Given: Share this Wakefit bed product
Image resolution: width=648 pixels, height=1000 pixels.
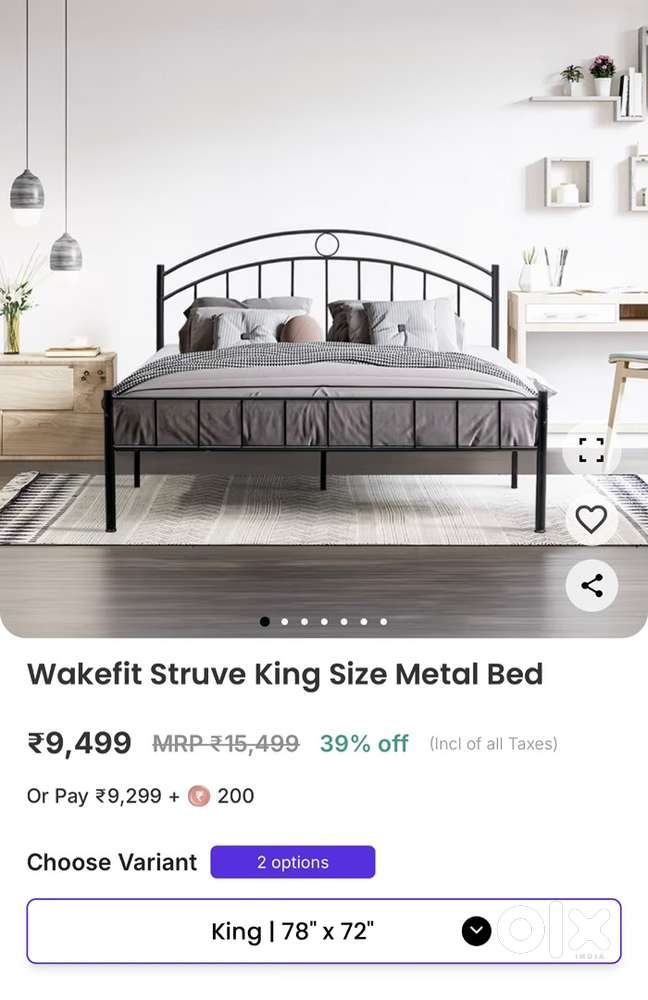Looking at the screenshot, I should pyautogui.click(x=591, y=586).
